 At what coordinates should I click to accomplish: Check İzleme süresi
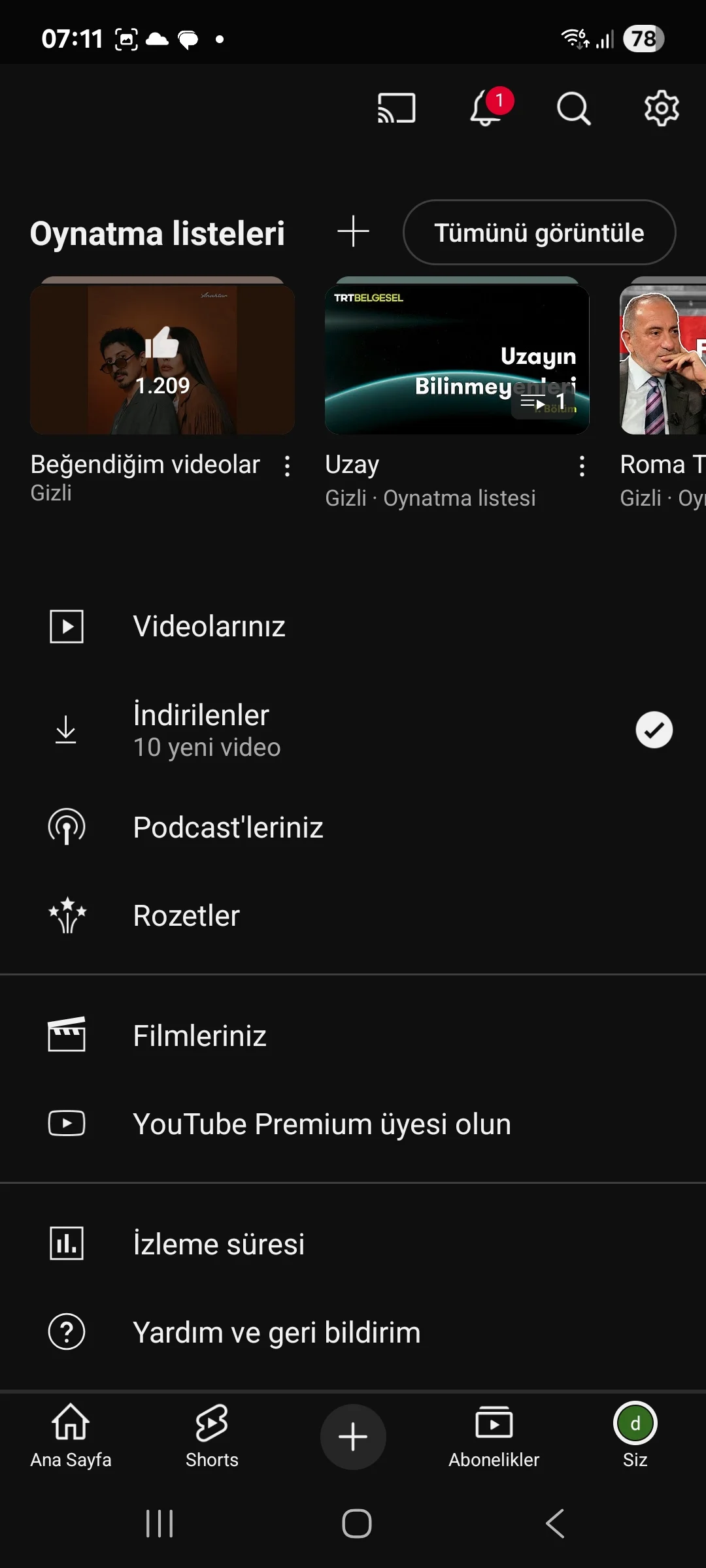point(218,1244)
